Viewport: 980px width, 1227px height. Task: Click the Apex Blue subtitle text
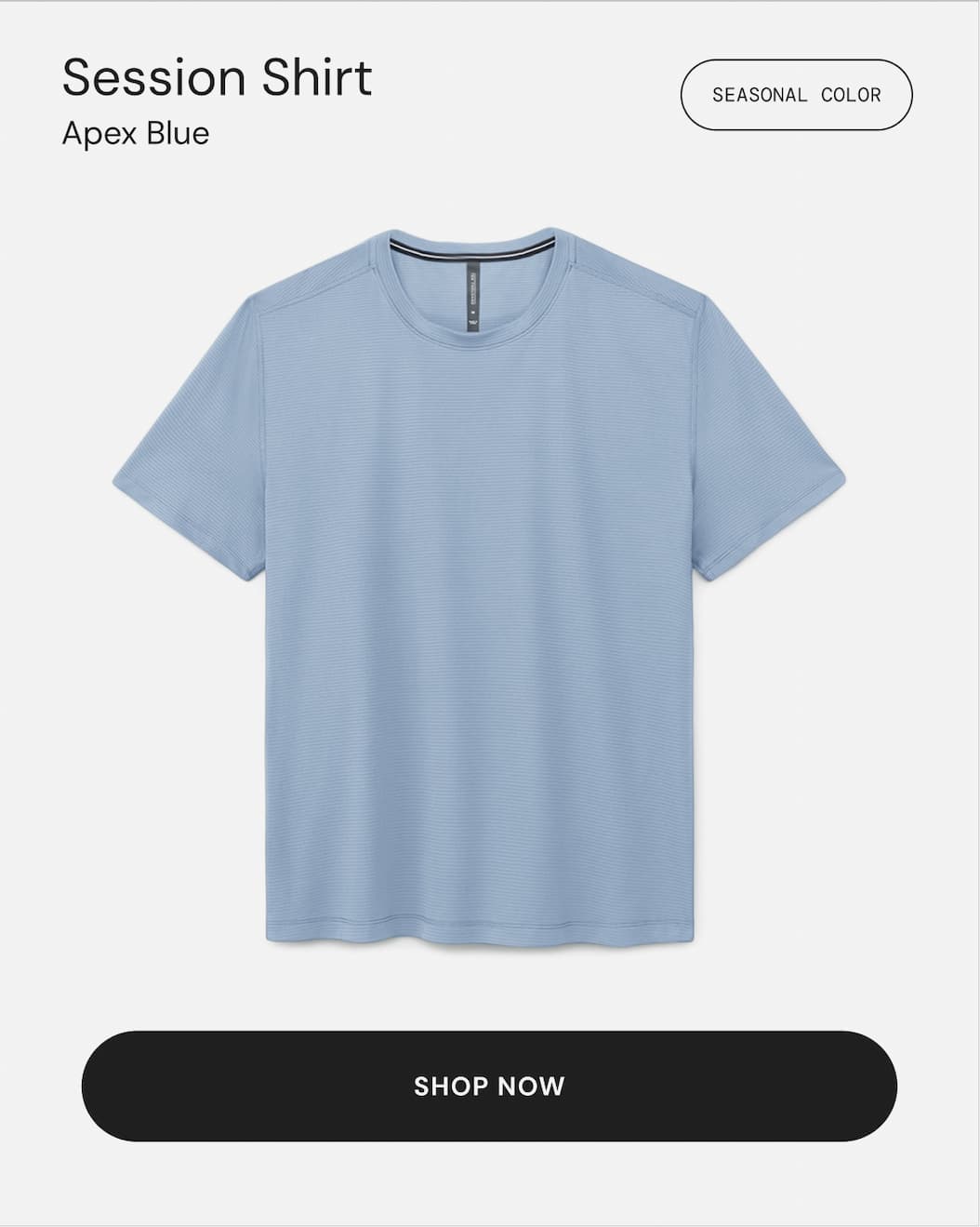[136, 132]
